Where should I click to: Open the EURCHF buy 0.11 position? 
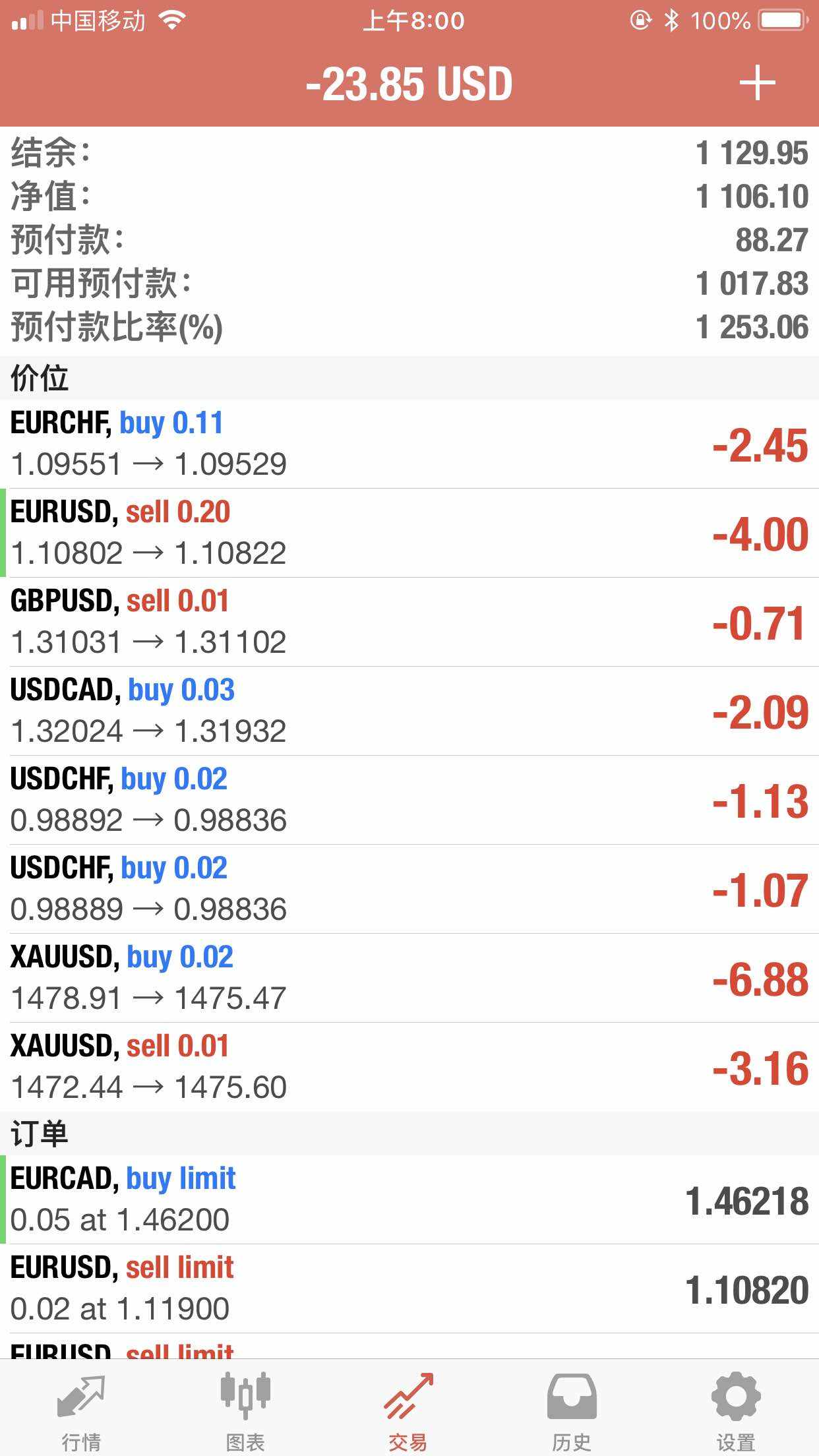409,444
